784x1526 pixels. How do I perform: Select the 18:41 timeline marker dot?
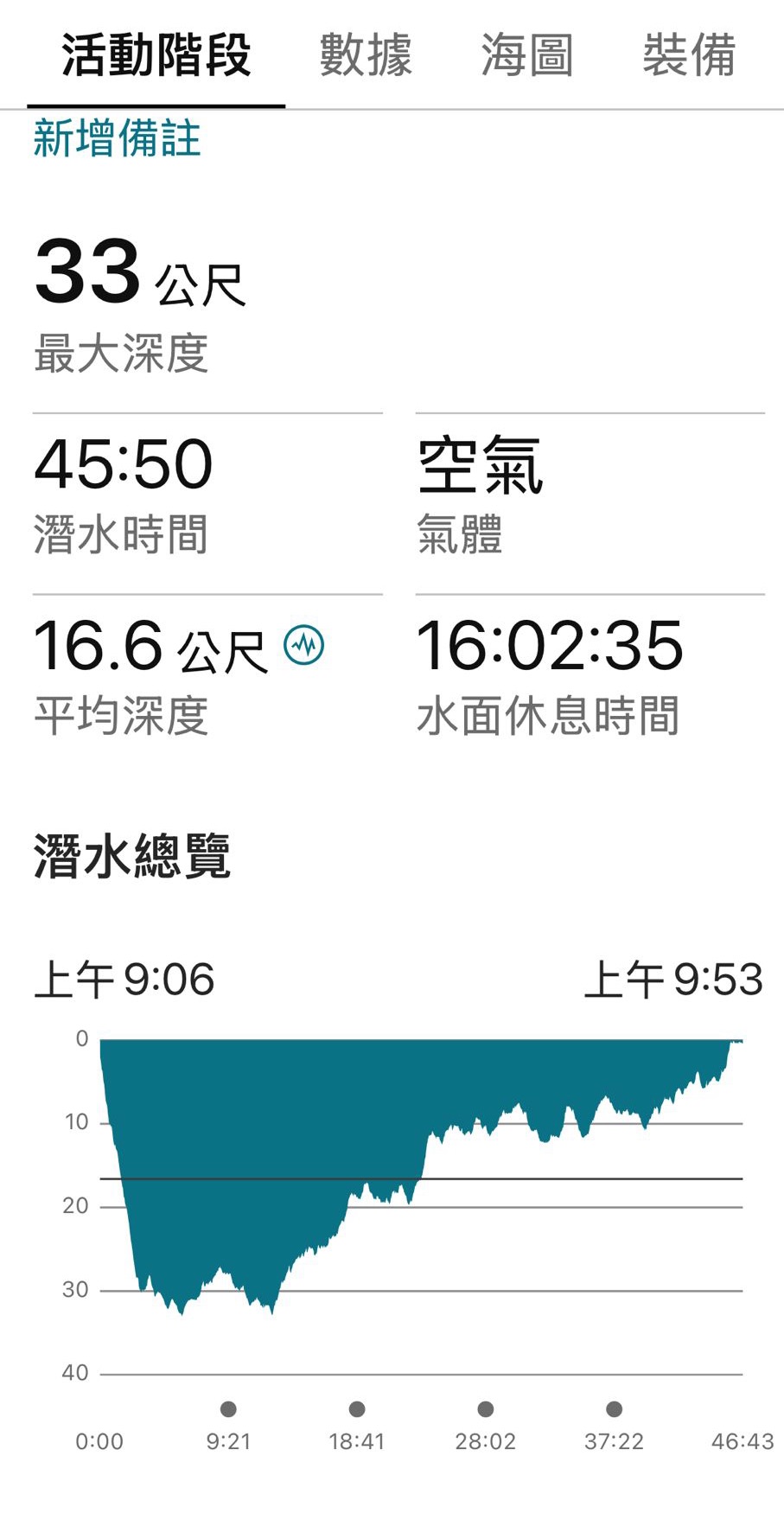[357, 1409]
